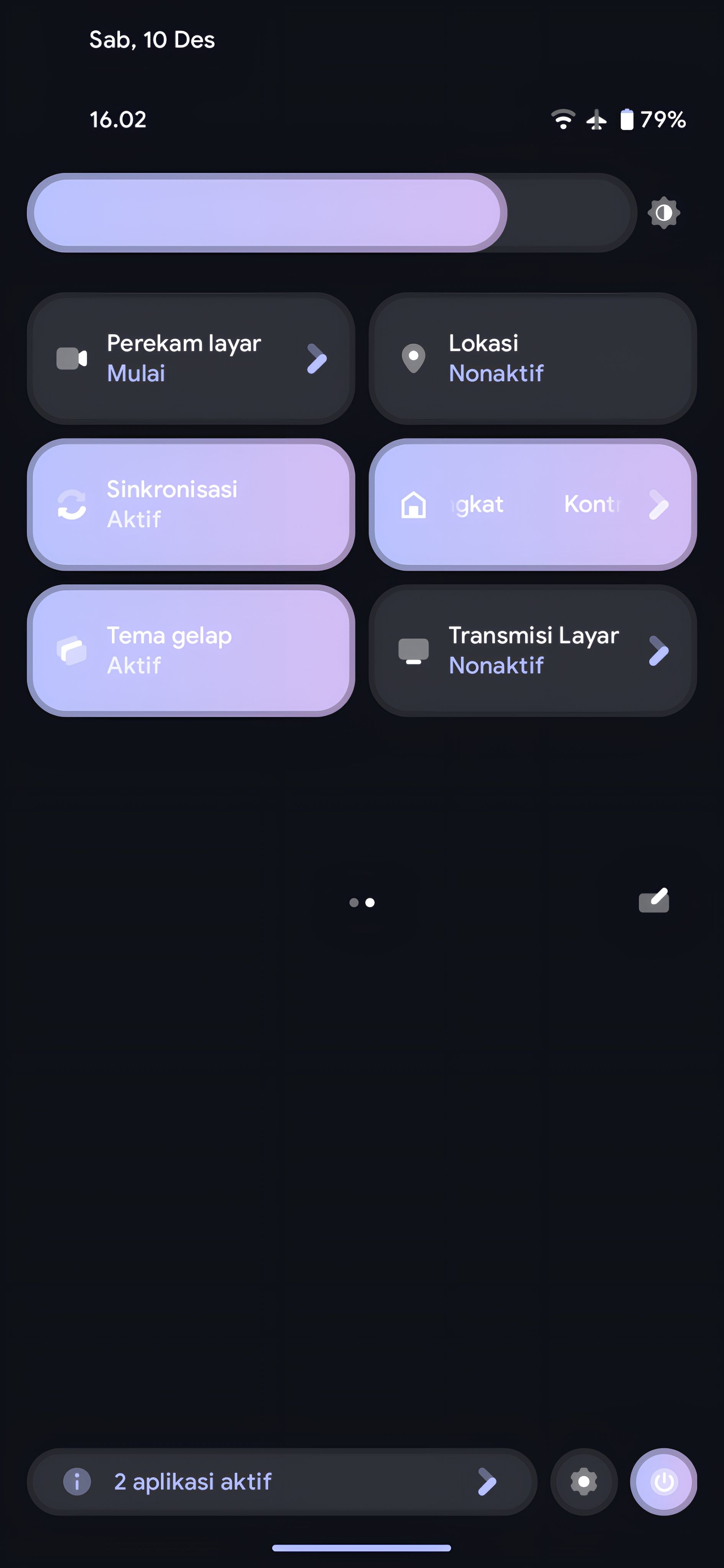The image size is (724, 1568).
Task: Tap the quick settings page indicator dots
Action: click(362, 903)
